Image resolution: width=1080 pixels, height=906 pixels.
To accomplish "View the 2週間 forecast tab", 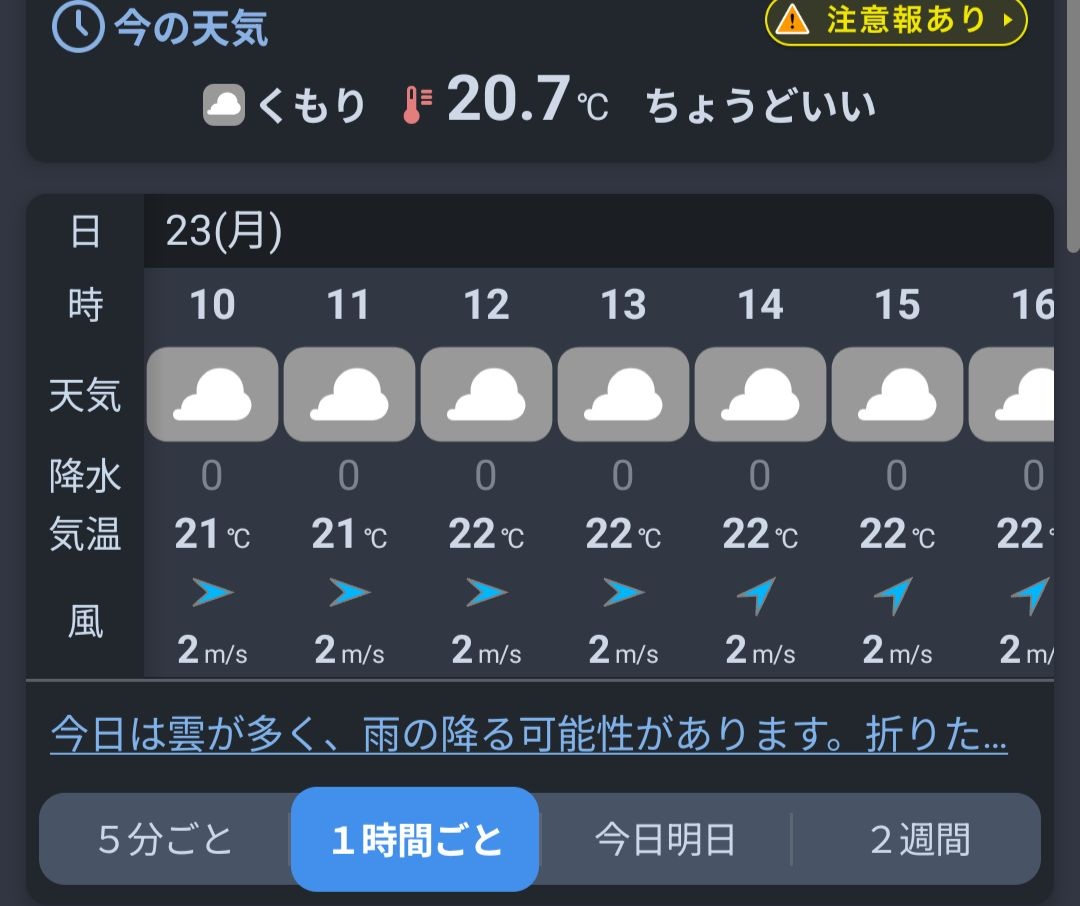I will tap(919, 839).
